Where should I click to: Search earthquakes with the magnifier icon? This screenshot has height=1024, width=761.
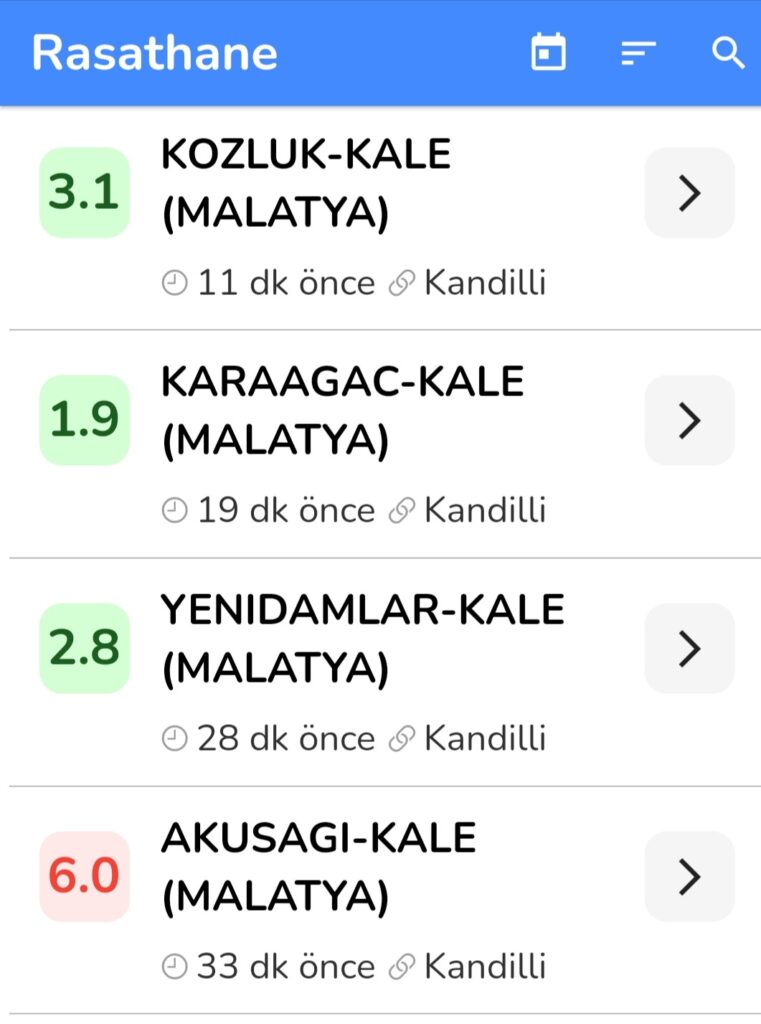(x=728, y=53)
